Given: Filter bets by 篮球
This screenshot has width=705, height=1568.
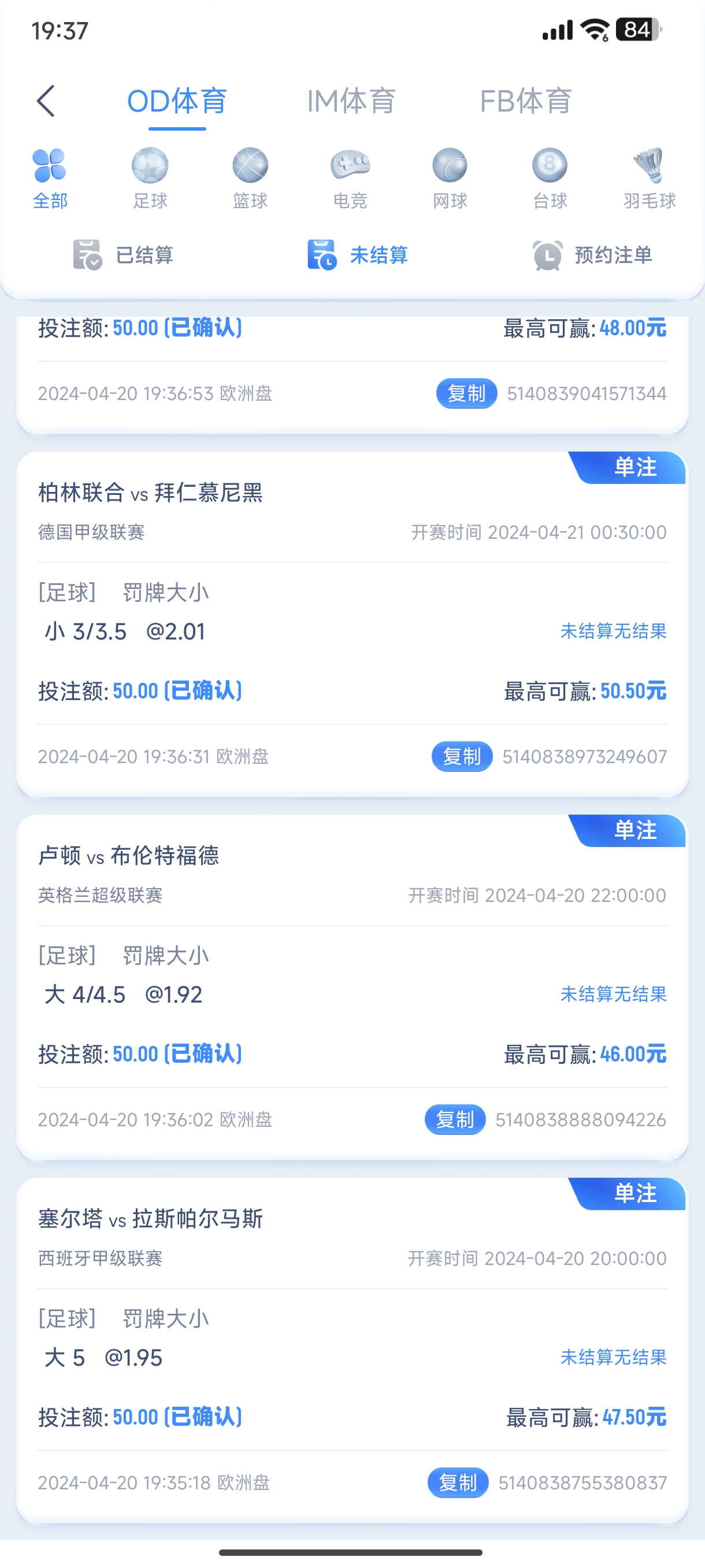Looking at the screenshot, I should (x=250, y=177).
